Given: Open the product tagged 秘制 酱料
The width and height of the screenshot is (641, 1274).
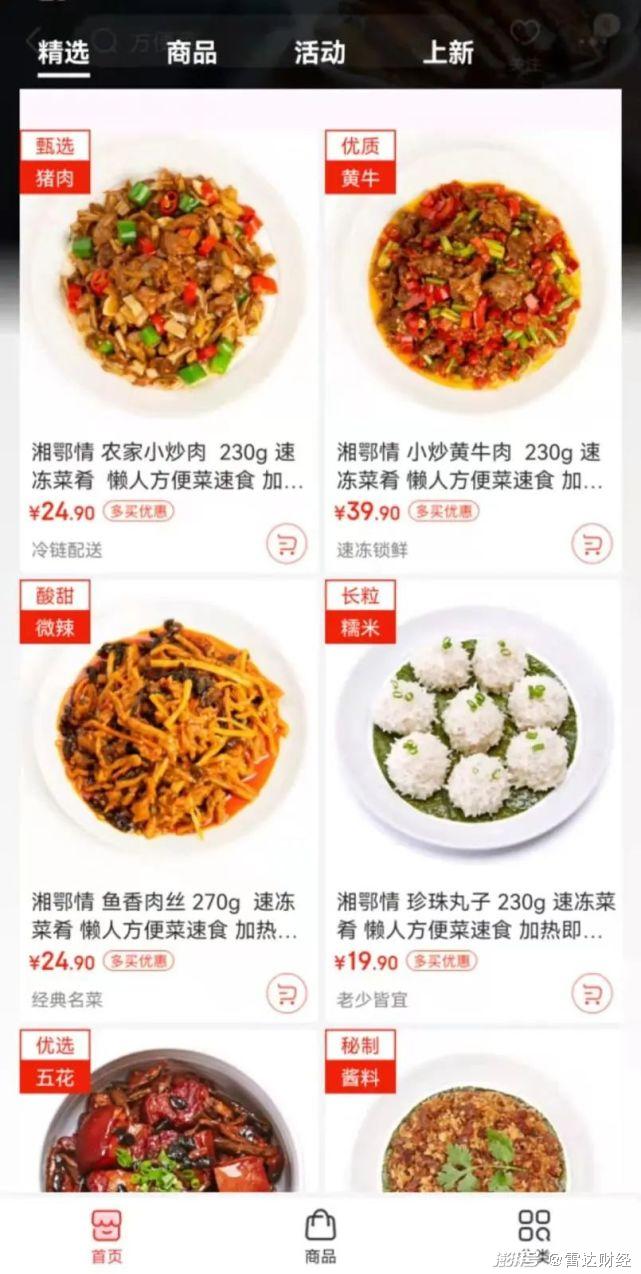Looking at the screenshot, I should 472,1115.
